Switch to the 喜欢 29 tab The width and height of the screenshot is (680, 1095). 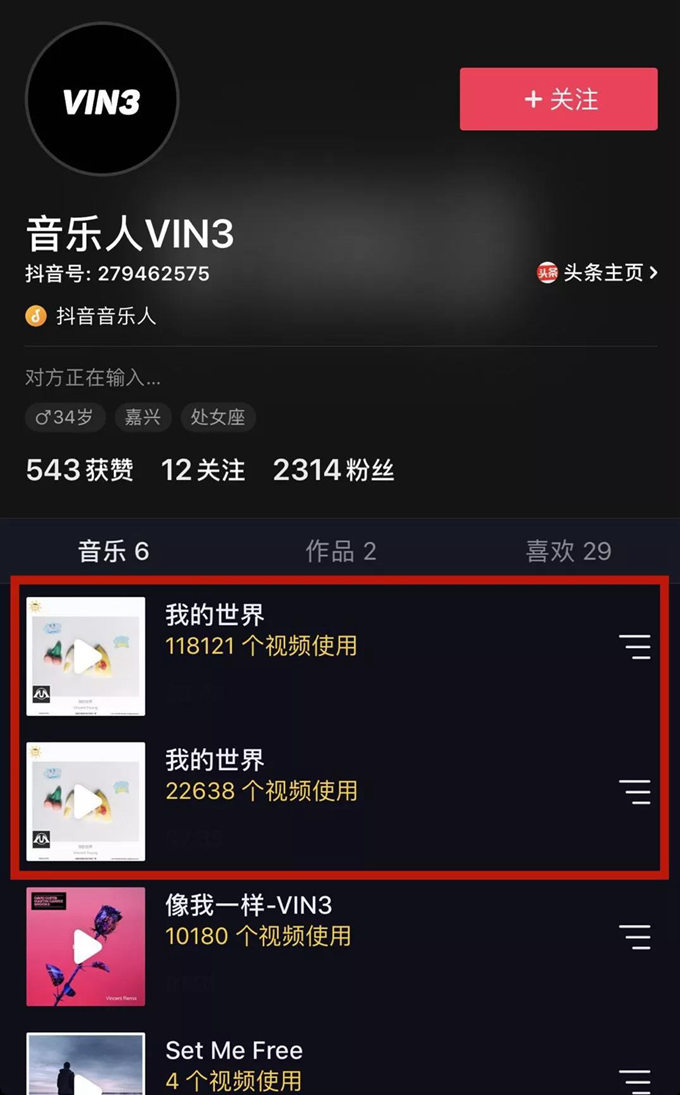568,551
